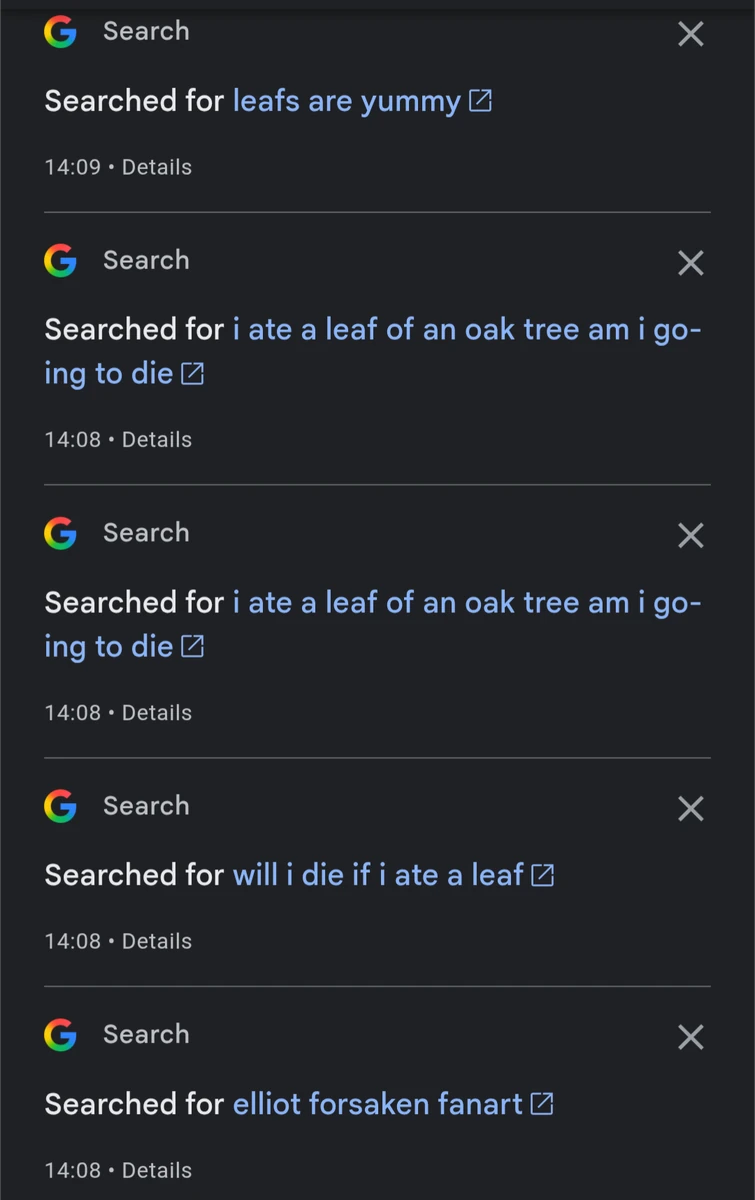Screen dimensions: 755x1200
Task: Click the external link icon next to 'elliot forsaken fanart'
Action: [x=542, y=1103]
